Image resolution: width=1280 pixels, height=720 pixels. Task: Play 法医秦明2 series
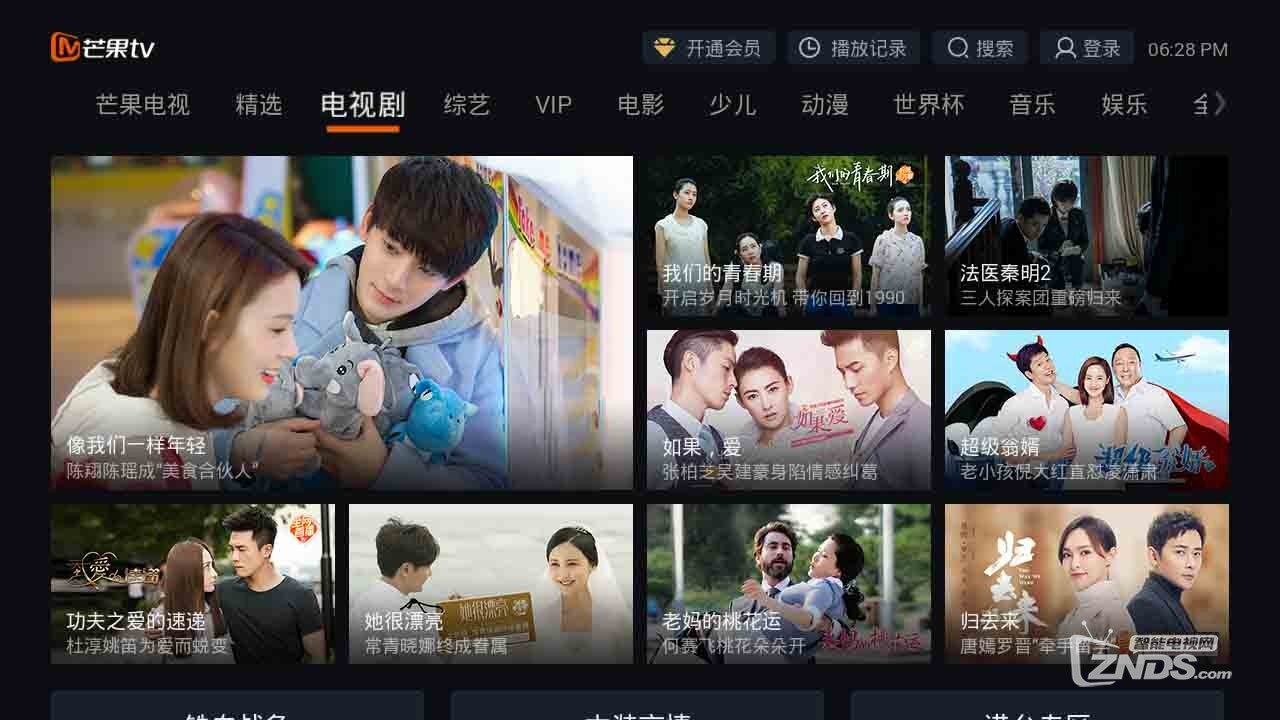pos(1086,236)
